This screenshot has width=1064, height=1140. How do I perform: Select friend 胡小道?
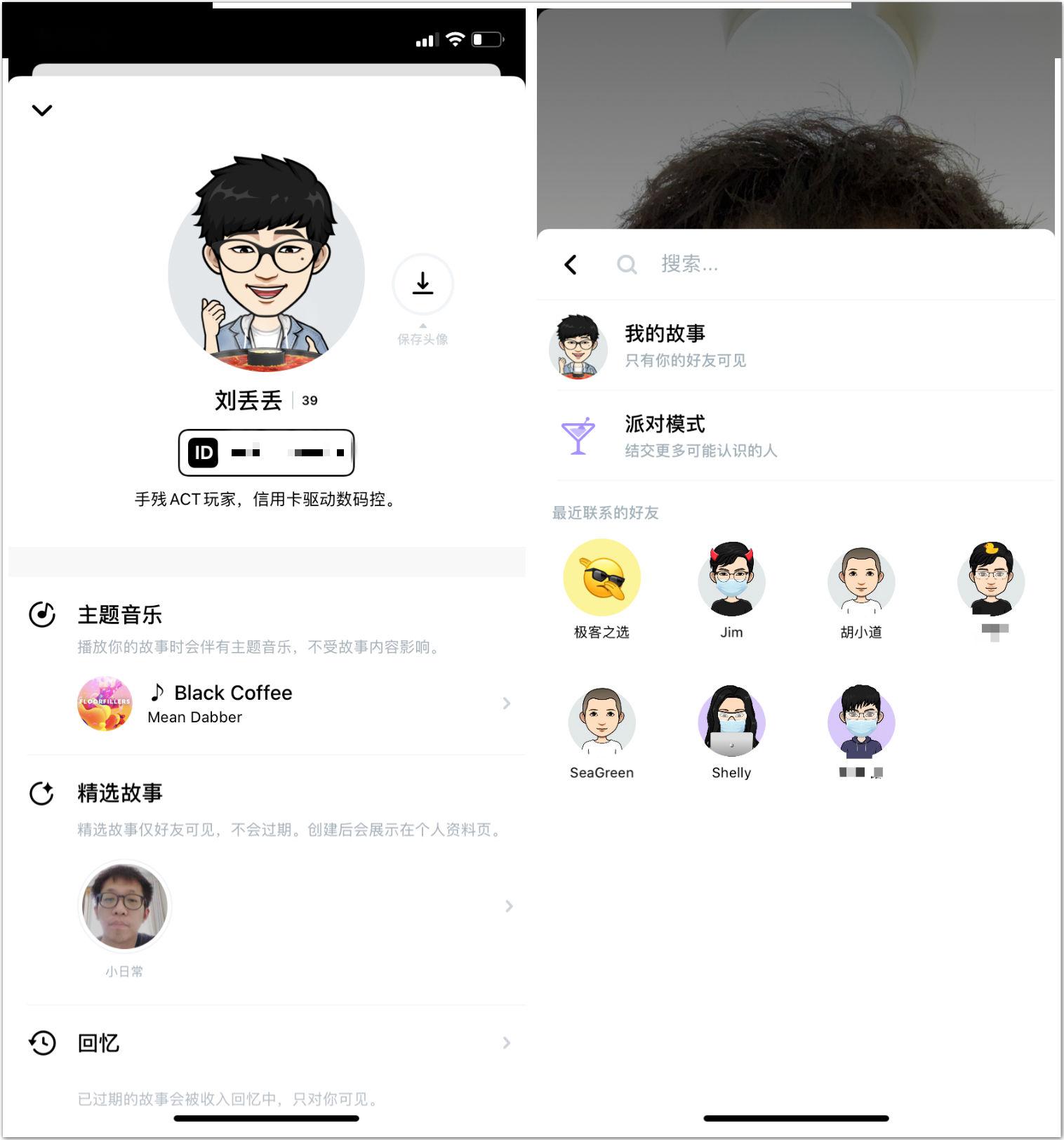861,580
